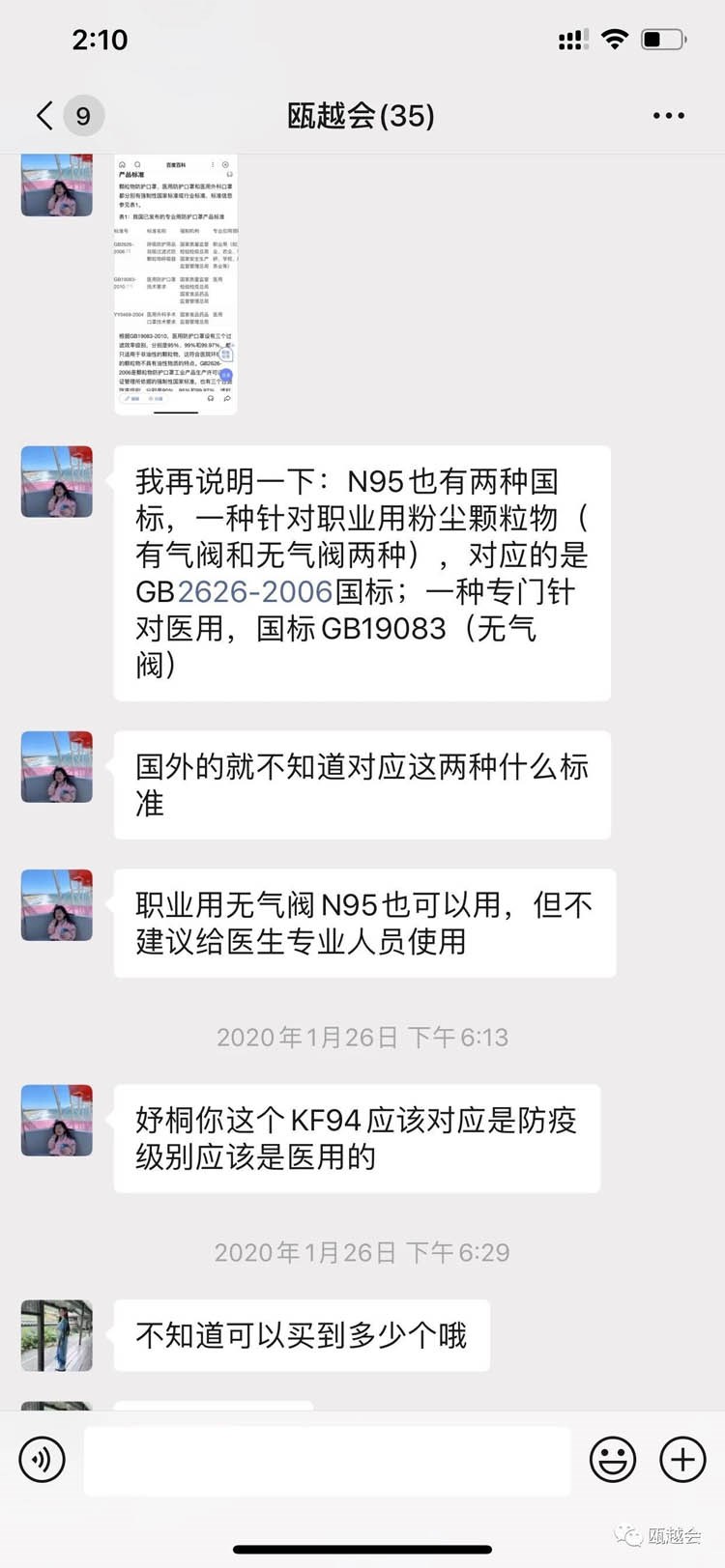725x1568 pixels.
Task: Tap the 2626-2006 link in message
Action: click(255, 591)
